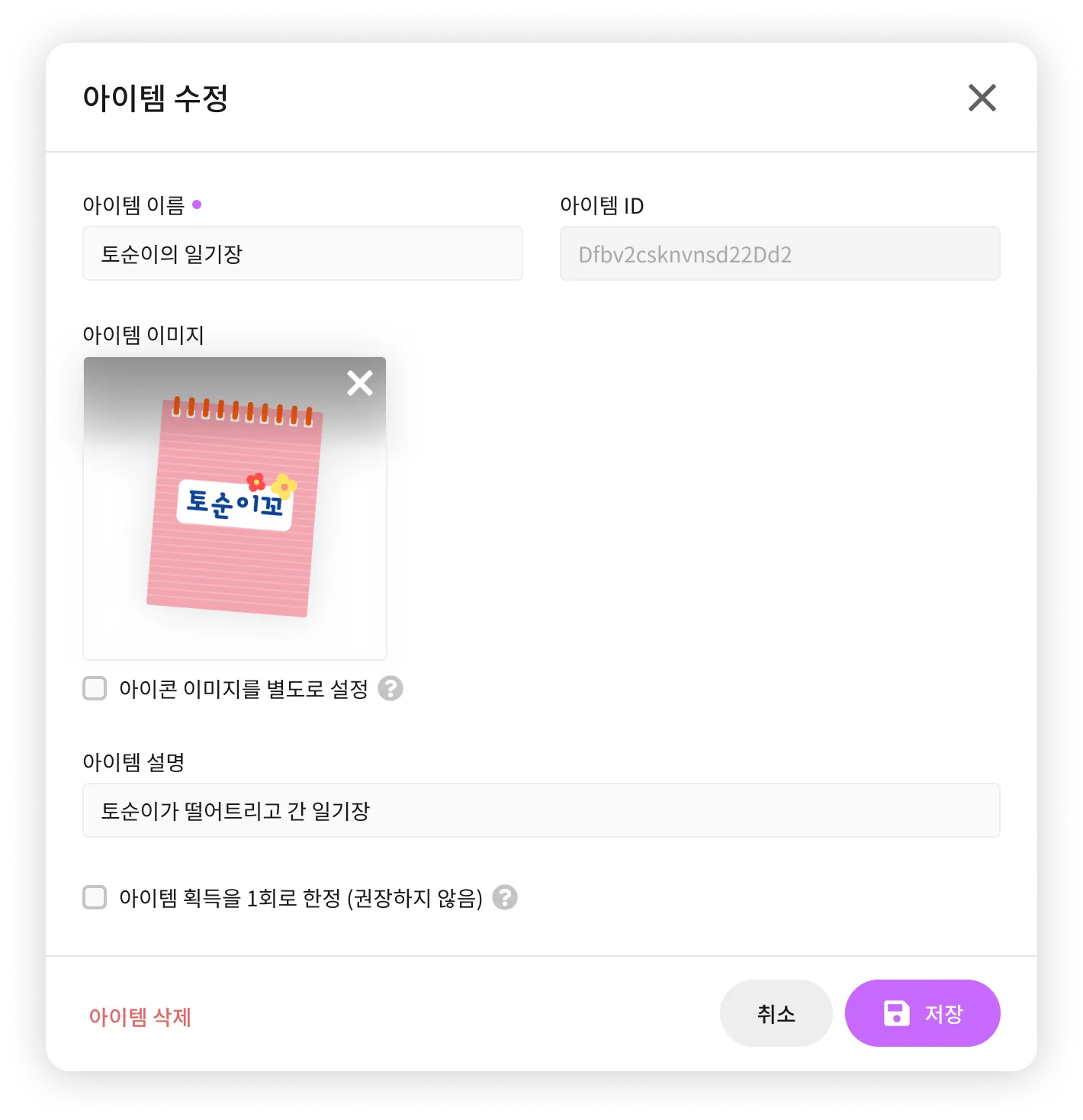Save changes with 저장 button

[922, 1013]
